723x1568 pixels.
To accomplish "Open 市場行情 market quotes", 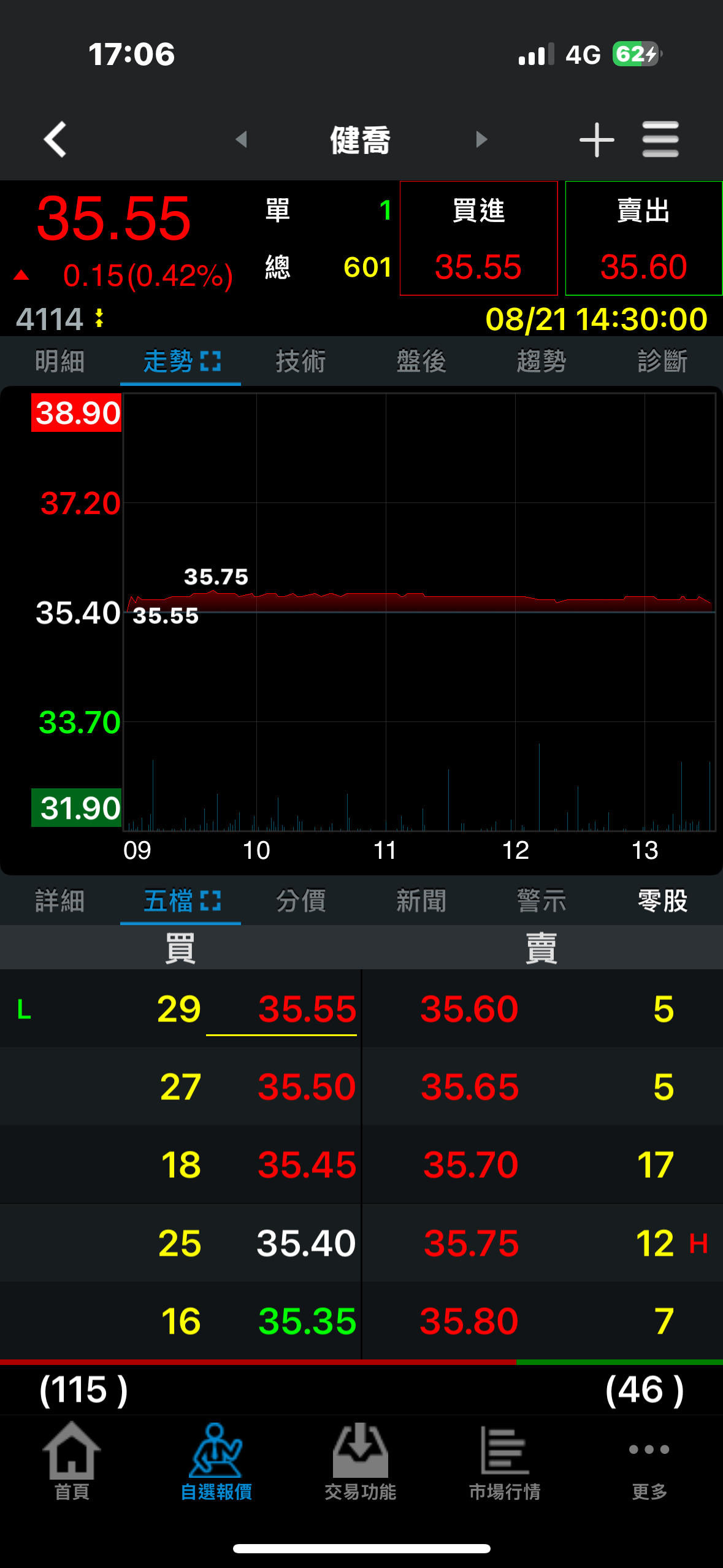I will tap(505, 1461).
